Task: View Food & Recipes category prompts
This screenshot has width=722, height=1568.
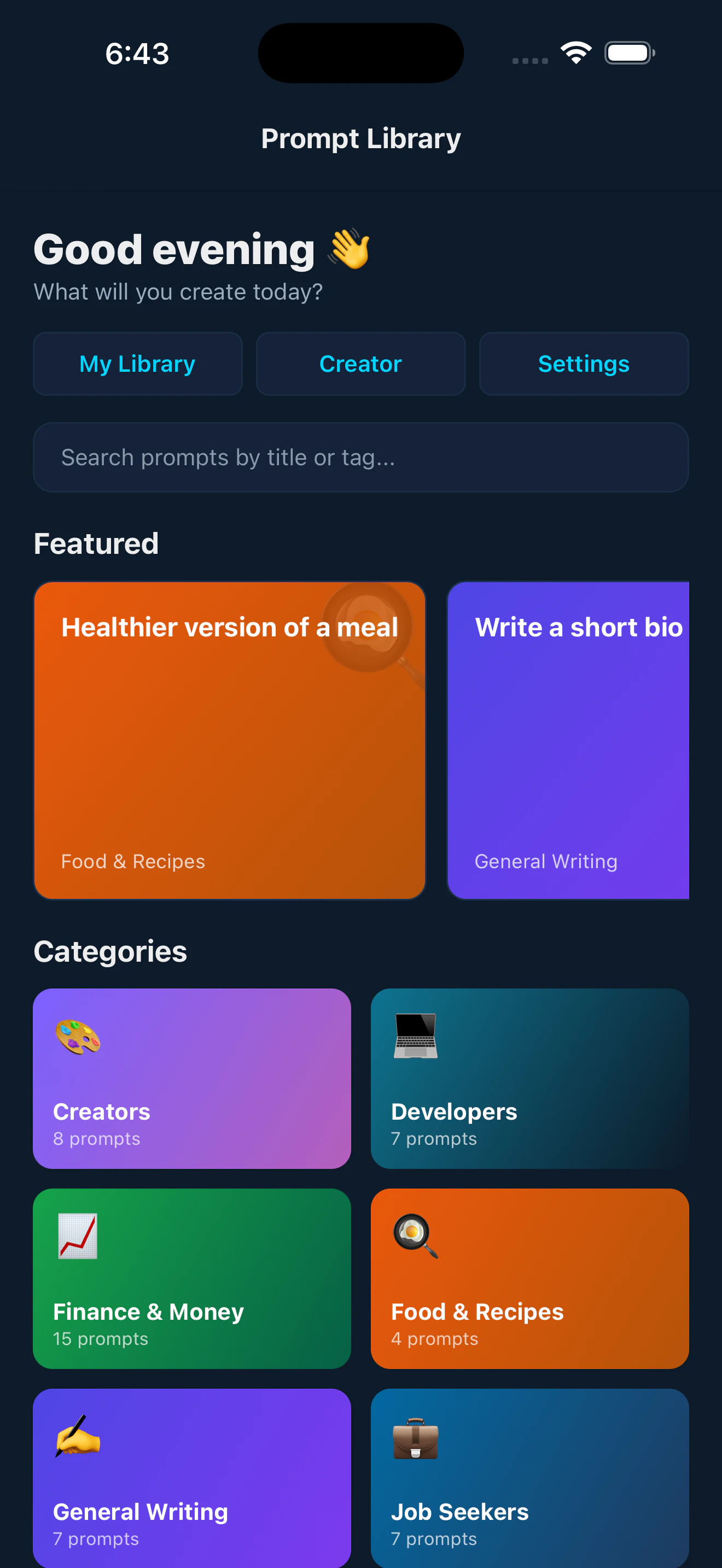Action: [x=529, y=1279]
